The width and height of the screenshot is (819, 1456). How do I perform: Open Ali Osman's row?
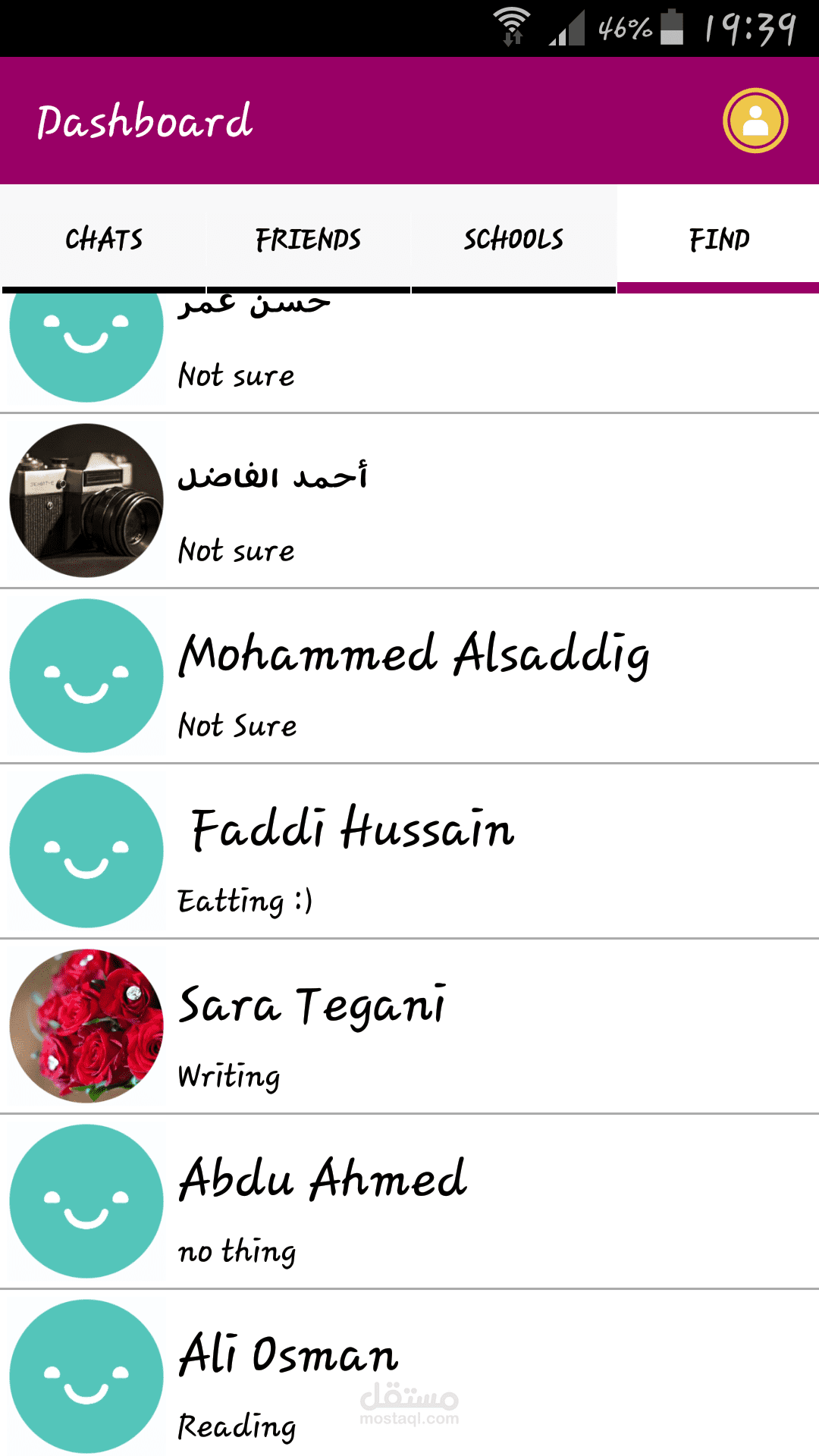[409, 1373]
